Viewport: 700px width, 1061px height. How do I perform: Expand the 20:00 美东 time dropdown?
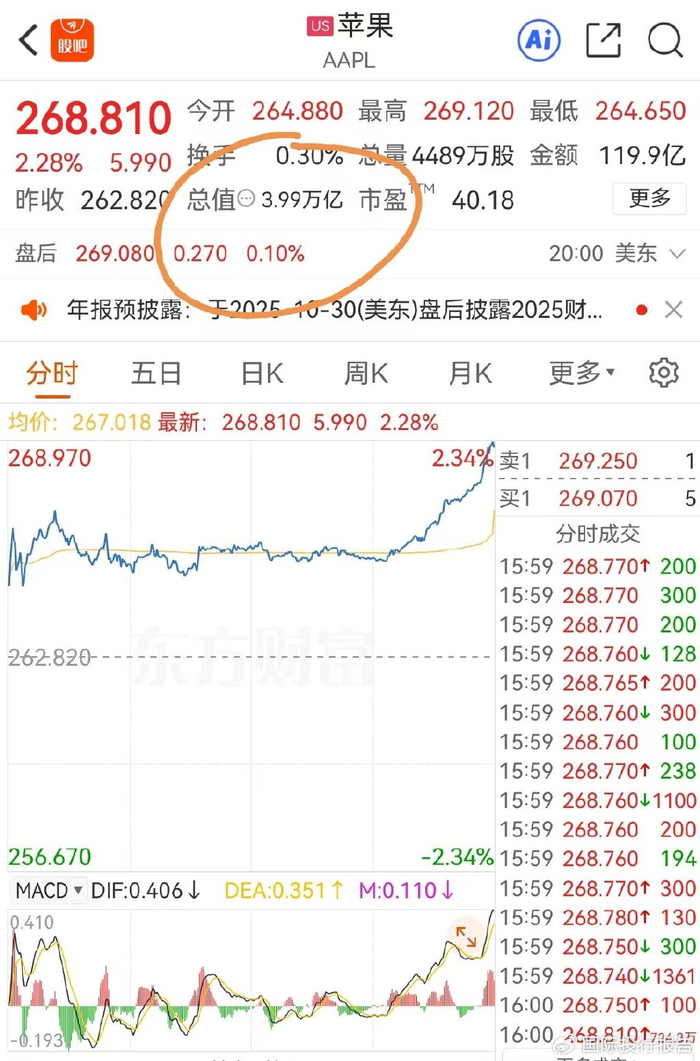click(618, 253)
